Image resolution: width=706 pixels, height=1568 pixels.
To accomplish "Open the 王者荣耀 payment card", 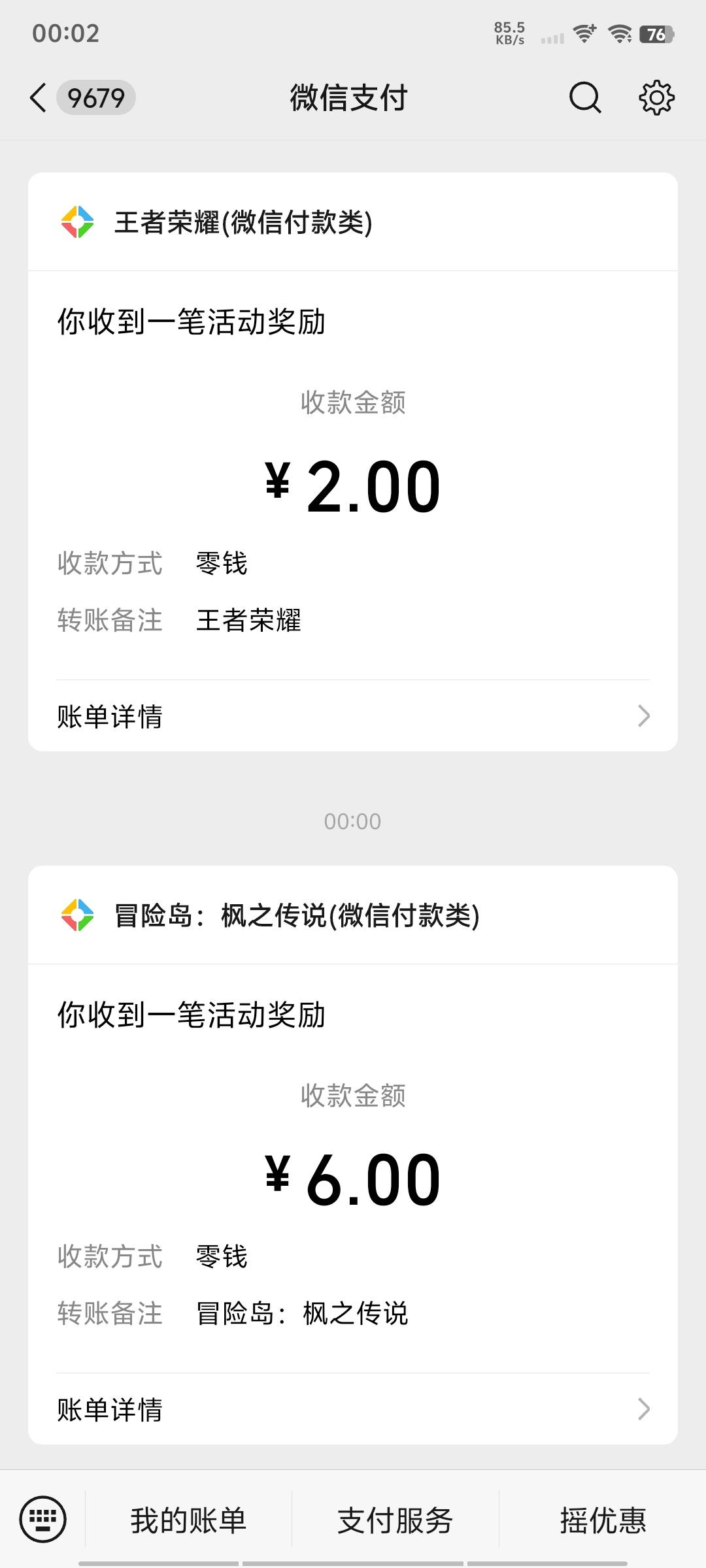I will coord(353,461).
